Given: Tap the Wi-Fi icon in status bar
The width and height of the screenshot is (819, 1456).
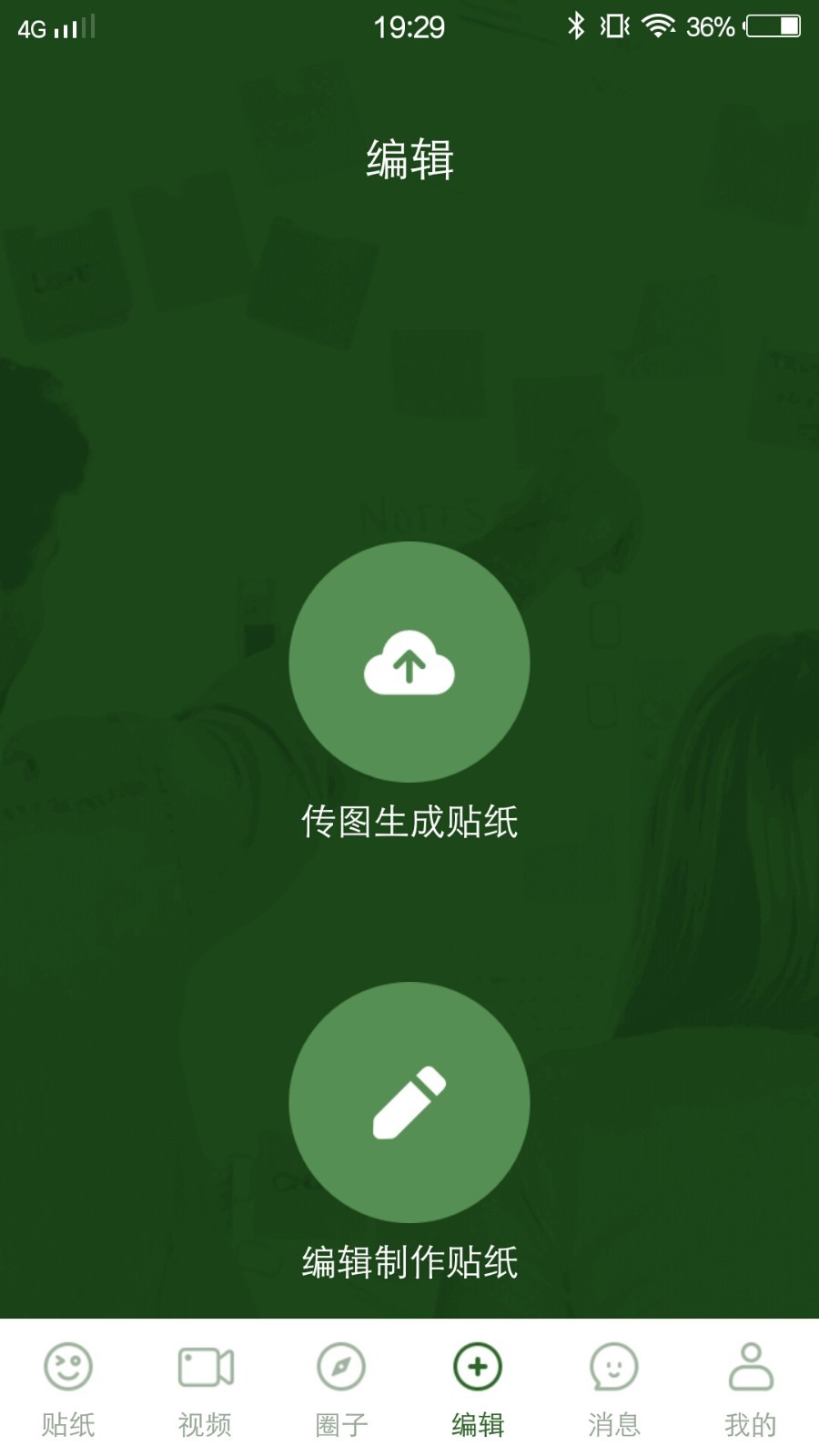Looking at the screenshot, I should pos(658,26).
